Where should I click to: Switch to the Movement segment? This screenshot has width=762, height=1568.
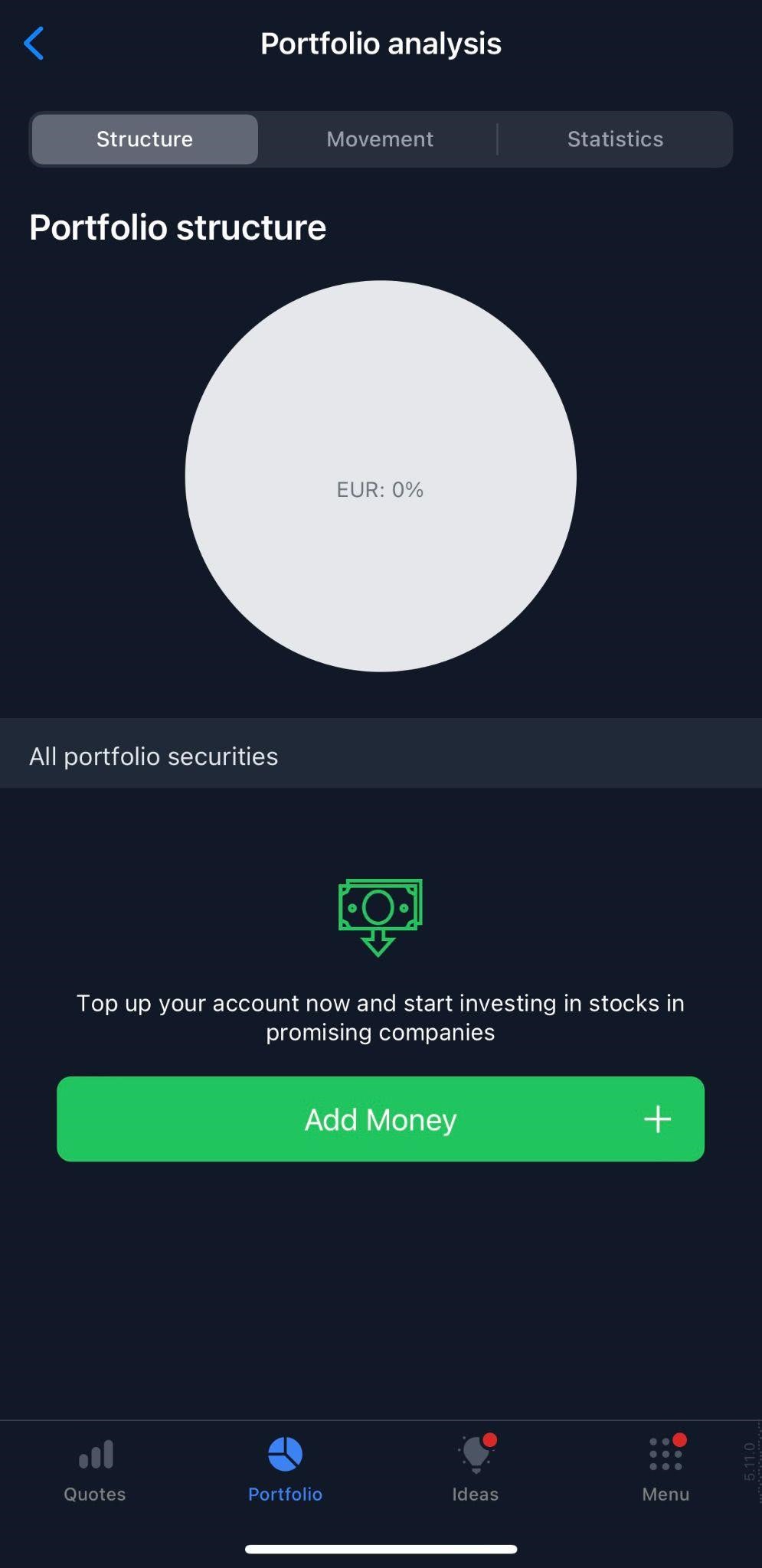click(x=380, y=139)
